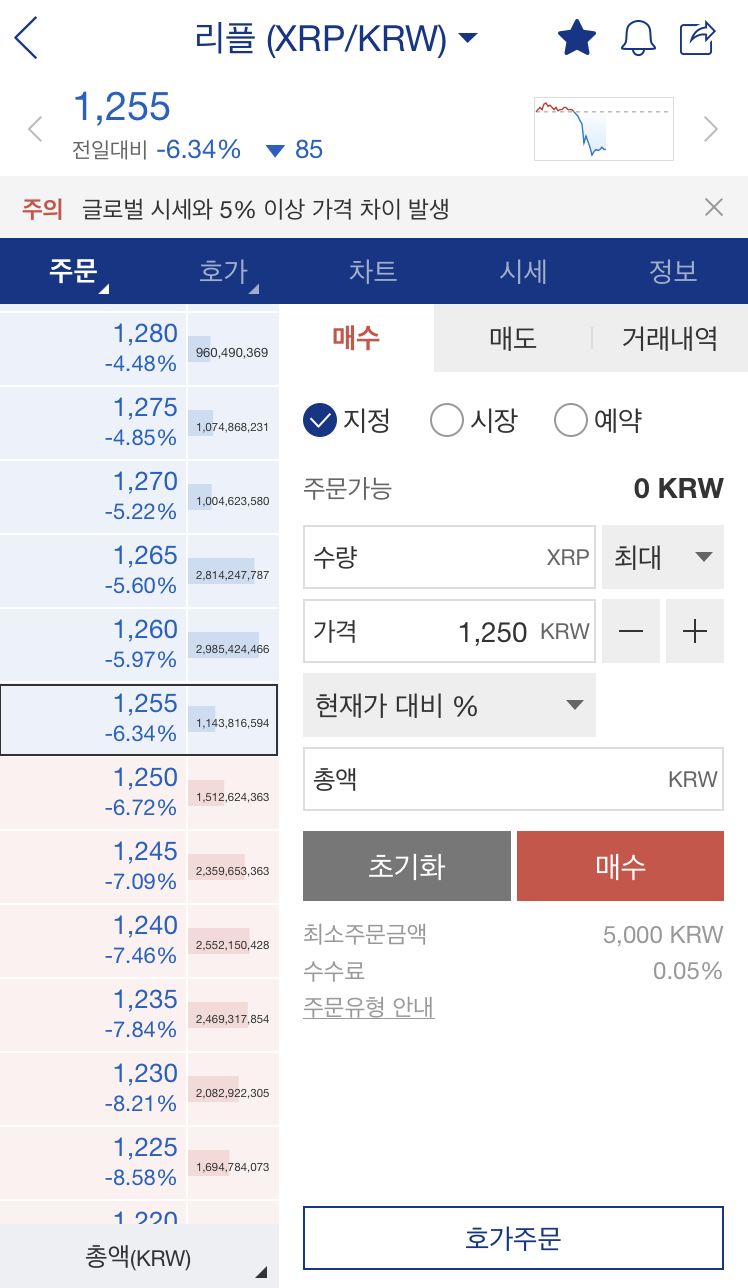Image resolution: width=748 pixels, height=1288 pixels.
Task: Select the 시장 (market) order type
Action: 446,420
